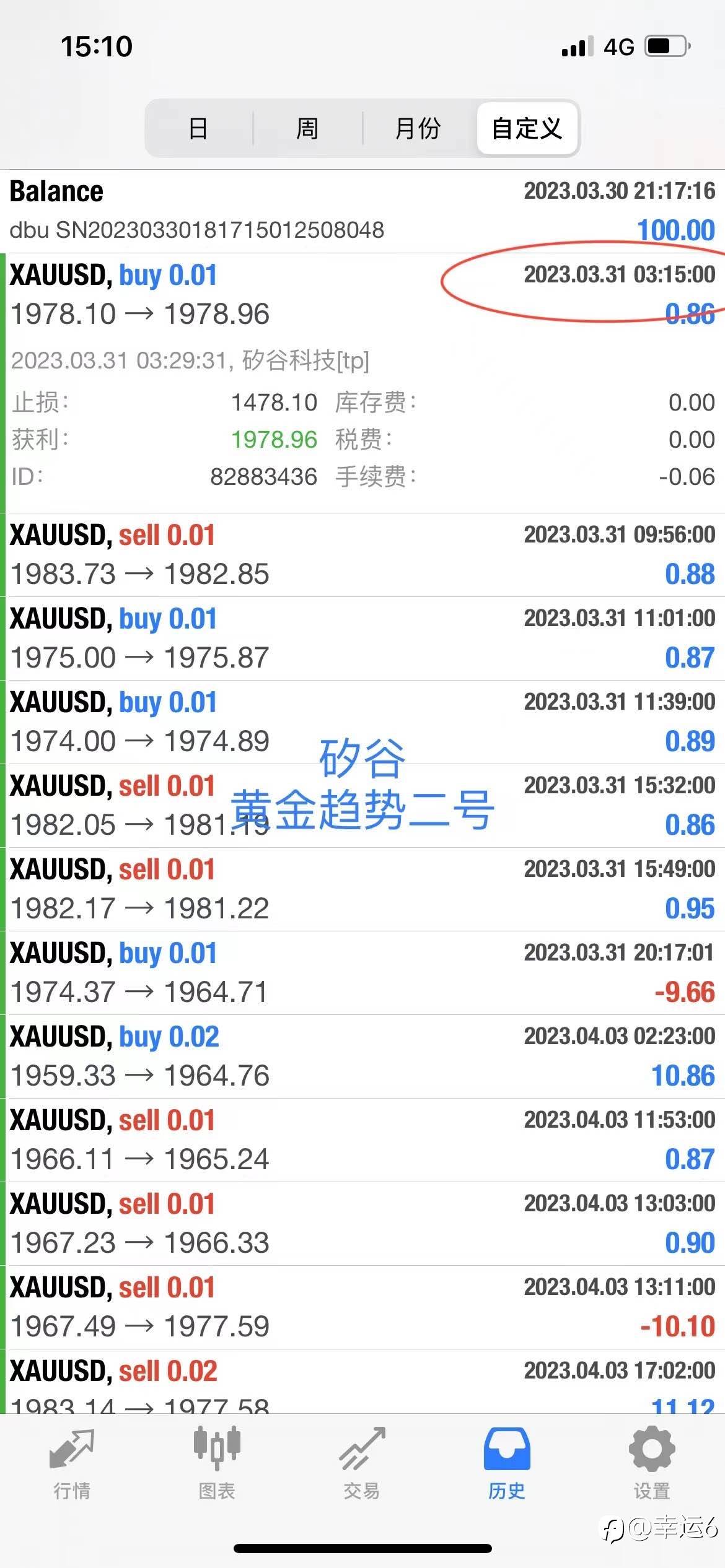This screenshot has height=1568, width=725.
Task: Expand the sell trade at 1983.73
Action: click(362, 555)
